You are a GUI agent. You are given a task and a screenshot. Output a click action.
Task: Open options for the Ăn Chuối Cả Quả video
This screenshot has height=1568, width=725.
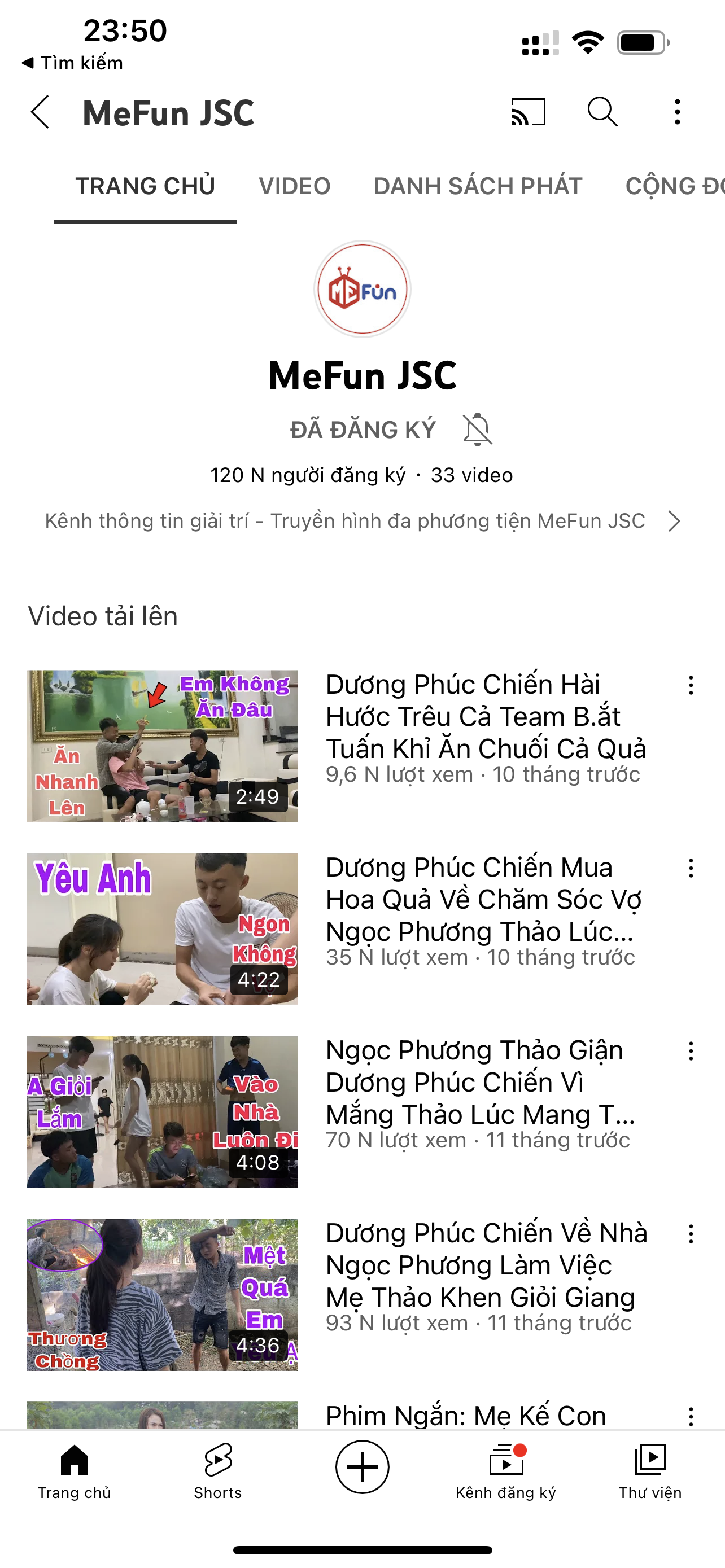click(x=691, y=685)
